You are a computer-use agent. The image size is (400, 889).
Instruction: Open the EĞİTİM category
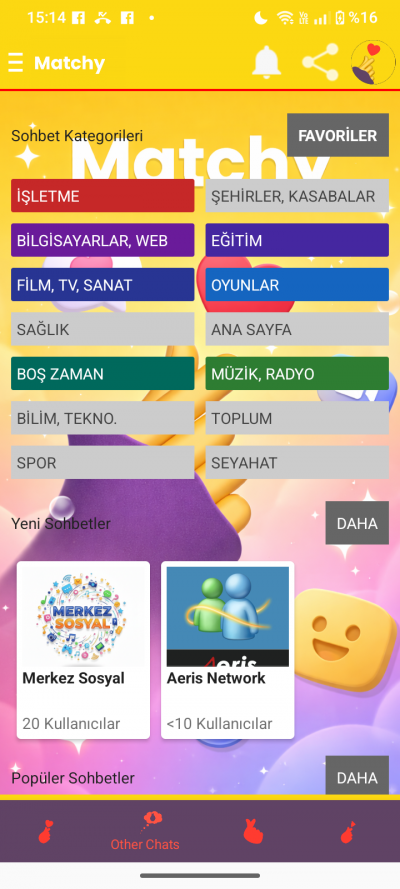[297, 240]
